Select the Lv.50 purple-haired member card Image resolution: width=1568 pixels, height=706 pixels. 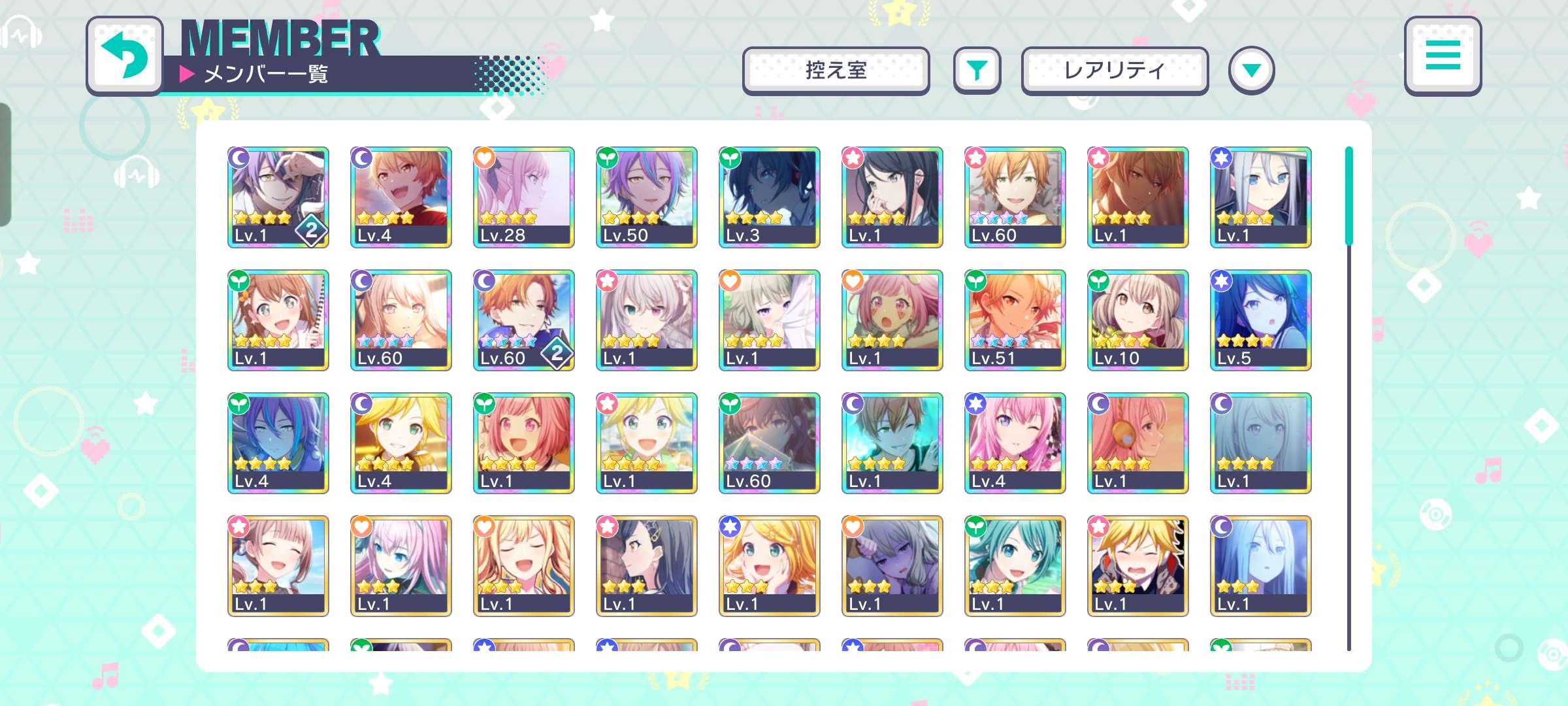click(646, 197)
